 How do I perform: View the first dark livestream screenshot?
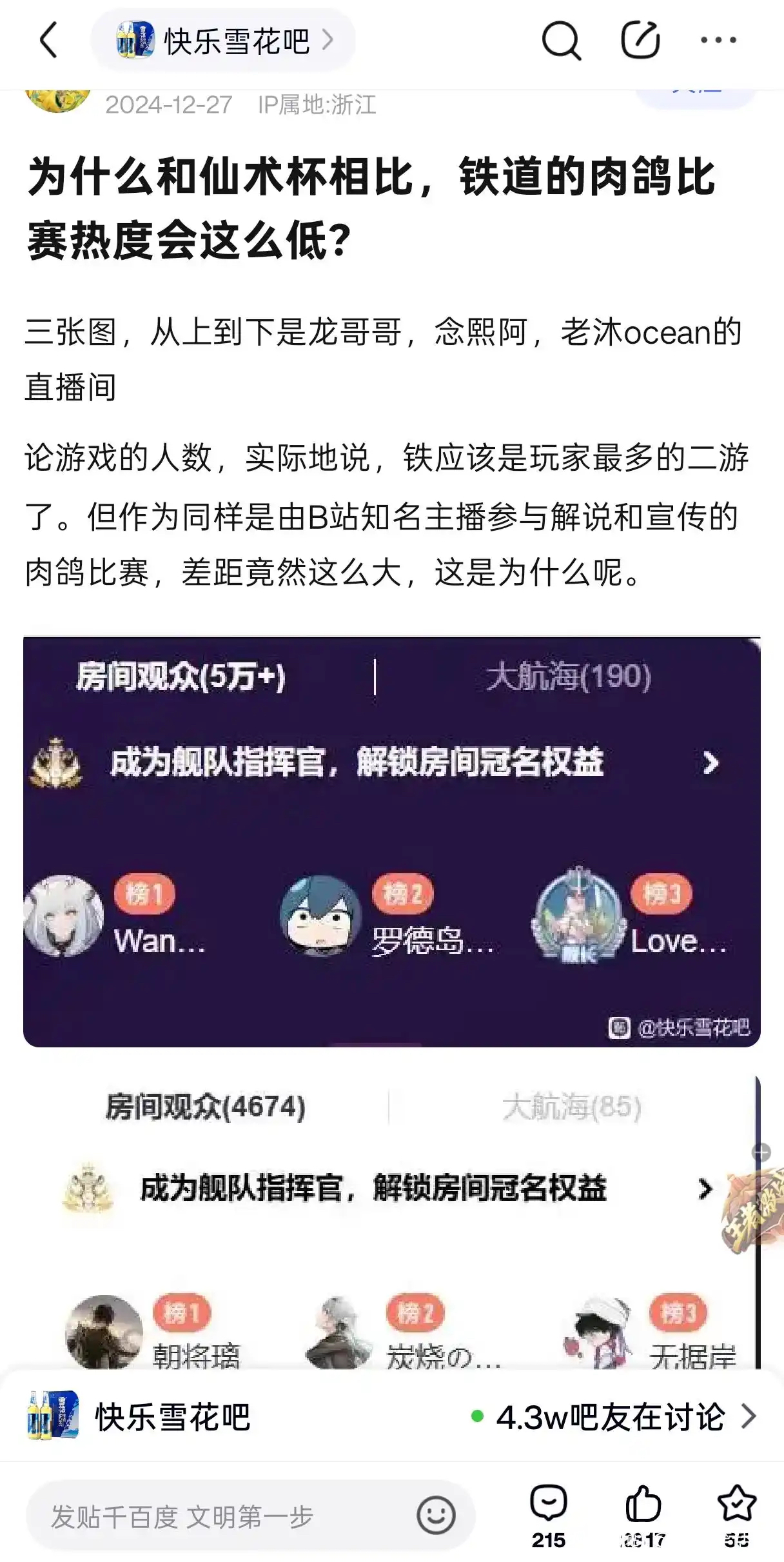pyautogui.click(x=392, y=842)
